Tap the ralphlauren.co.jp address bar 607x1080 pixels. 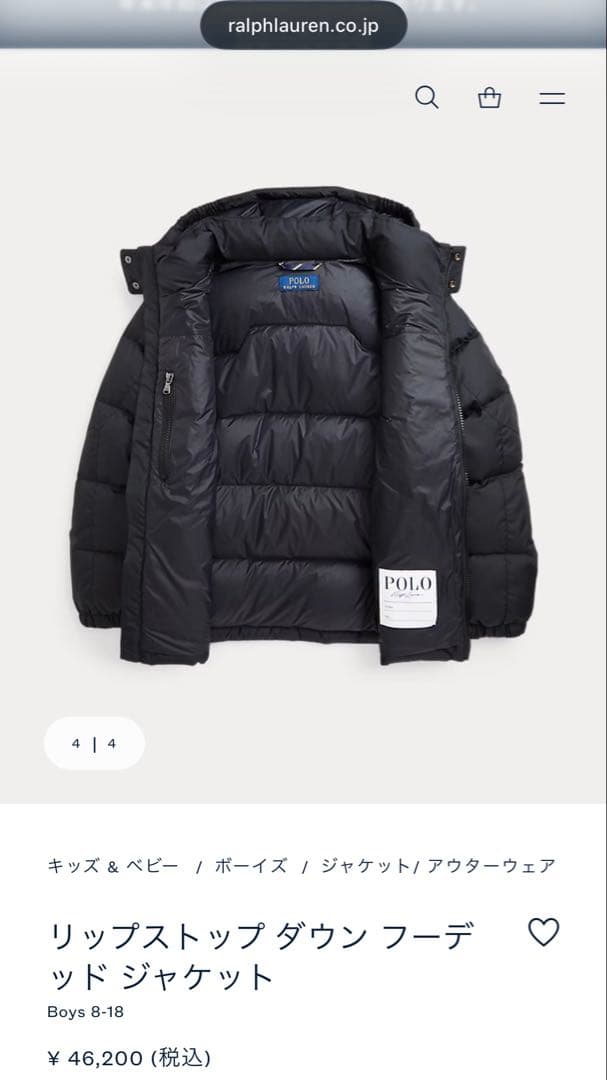[x=303, y=24]
